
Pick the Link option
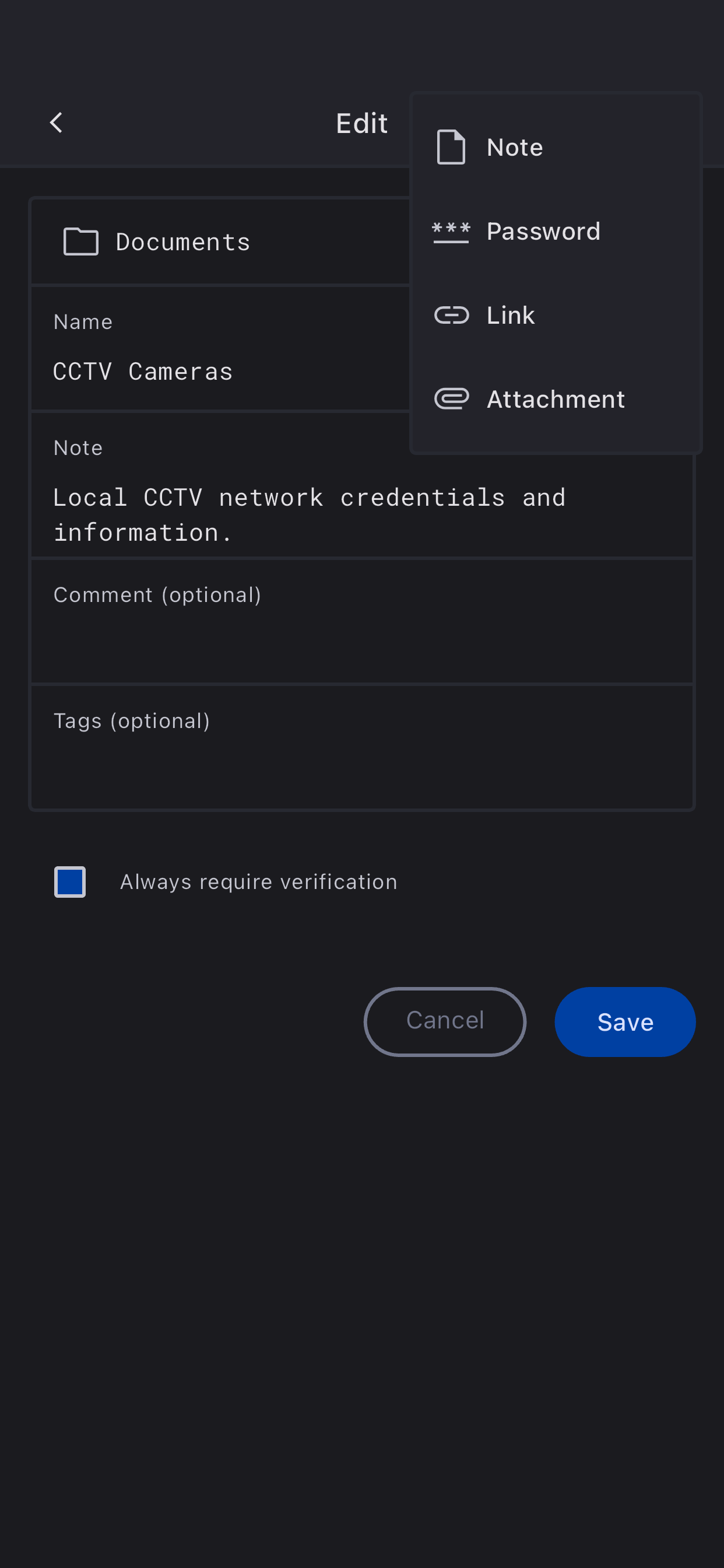tap(510, 316)
